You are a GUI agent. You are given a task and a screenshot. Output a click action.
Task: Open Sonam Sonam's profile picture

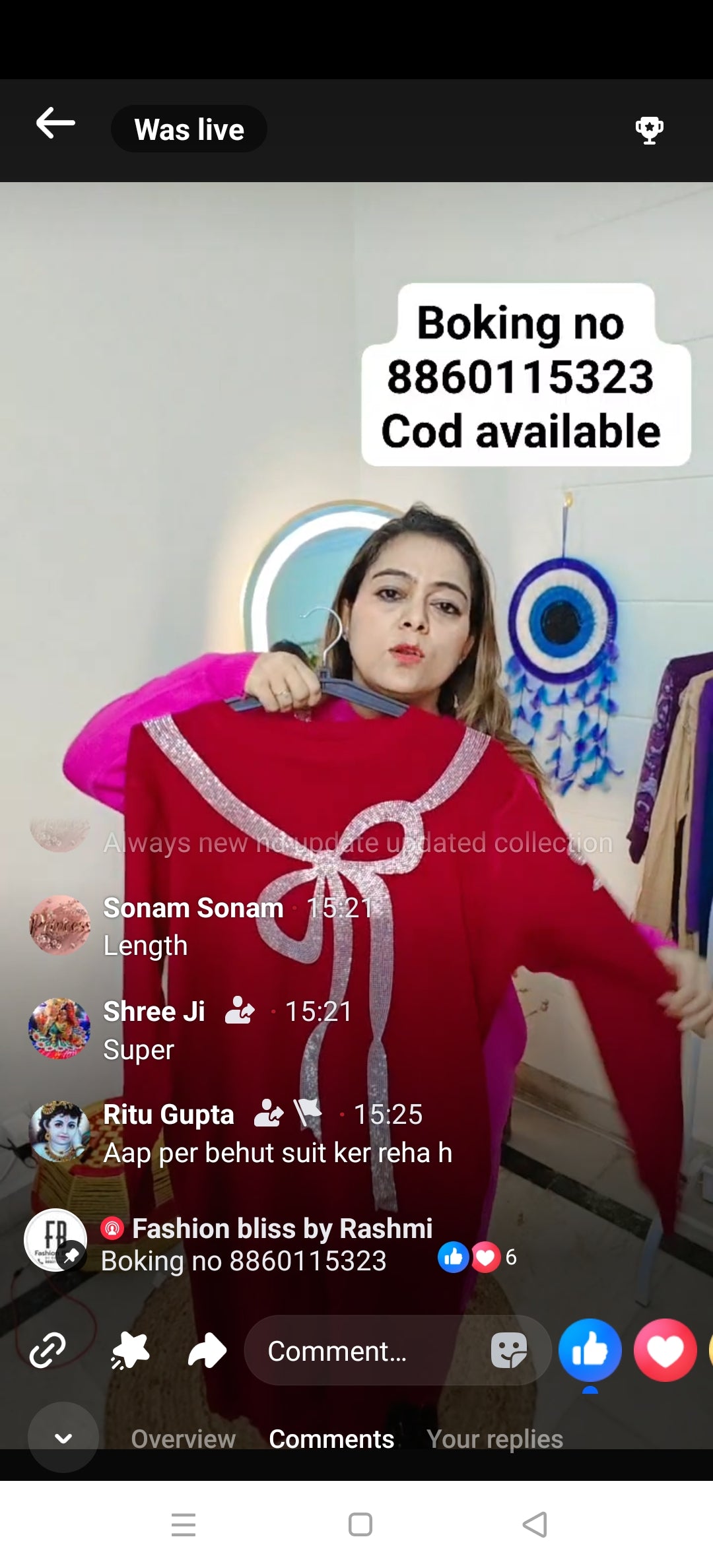pos(59,925)
